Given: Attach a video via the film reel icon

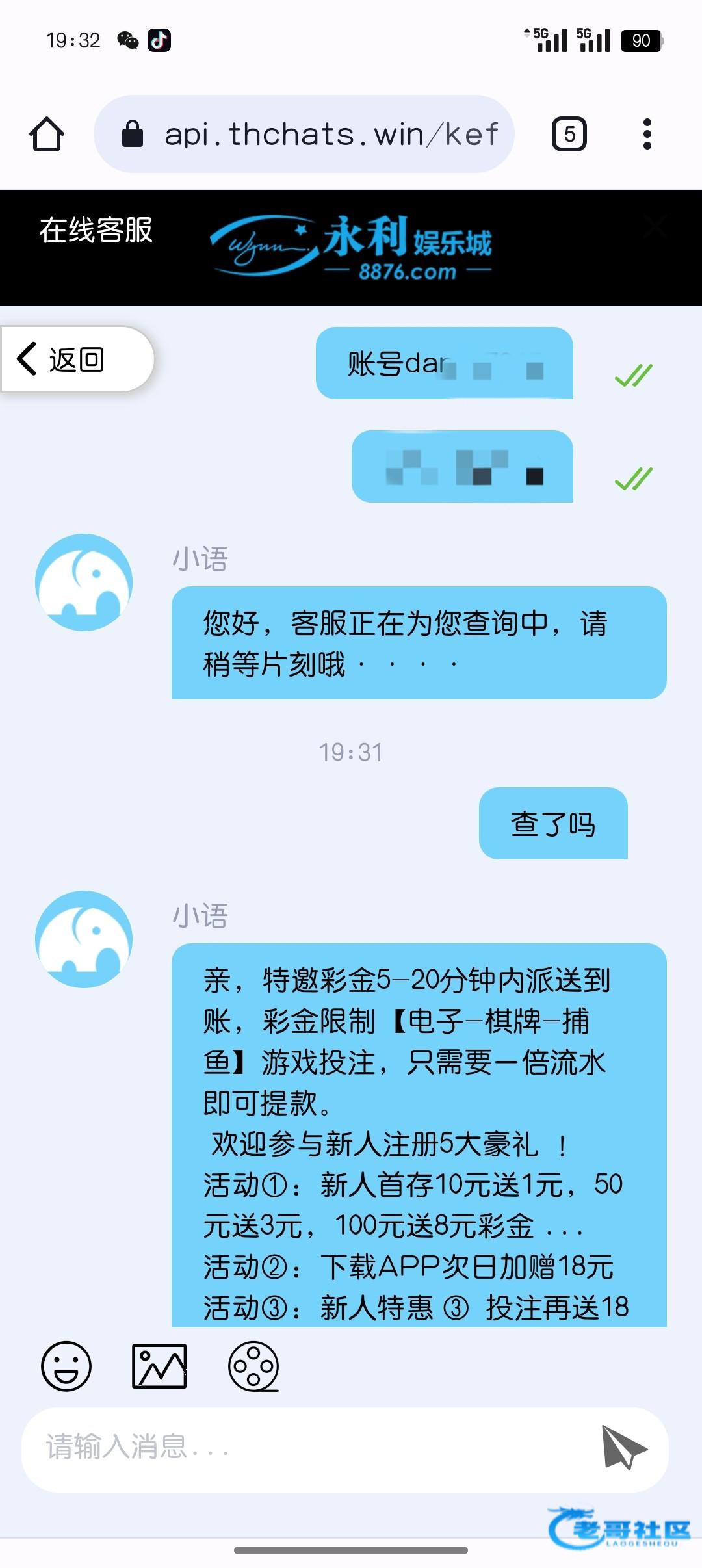Looking at the screenshot, I should pos(253,1366).
